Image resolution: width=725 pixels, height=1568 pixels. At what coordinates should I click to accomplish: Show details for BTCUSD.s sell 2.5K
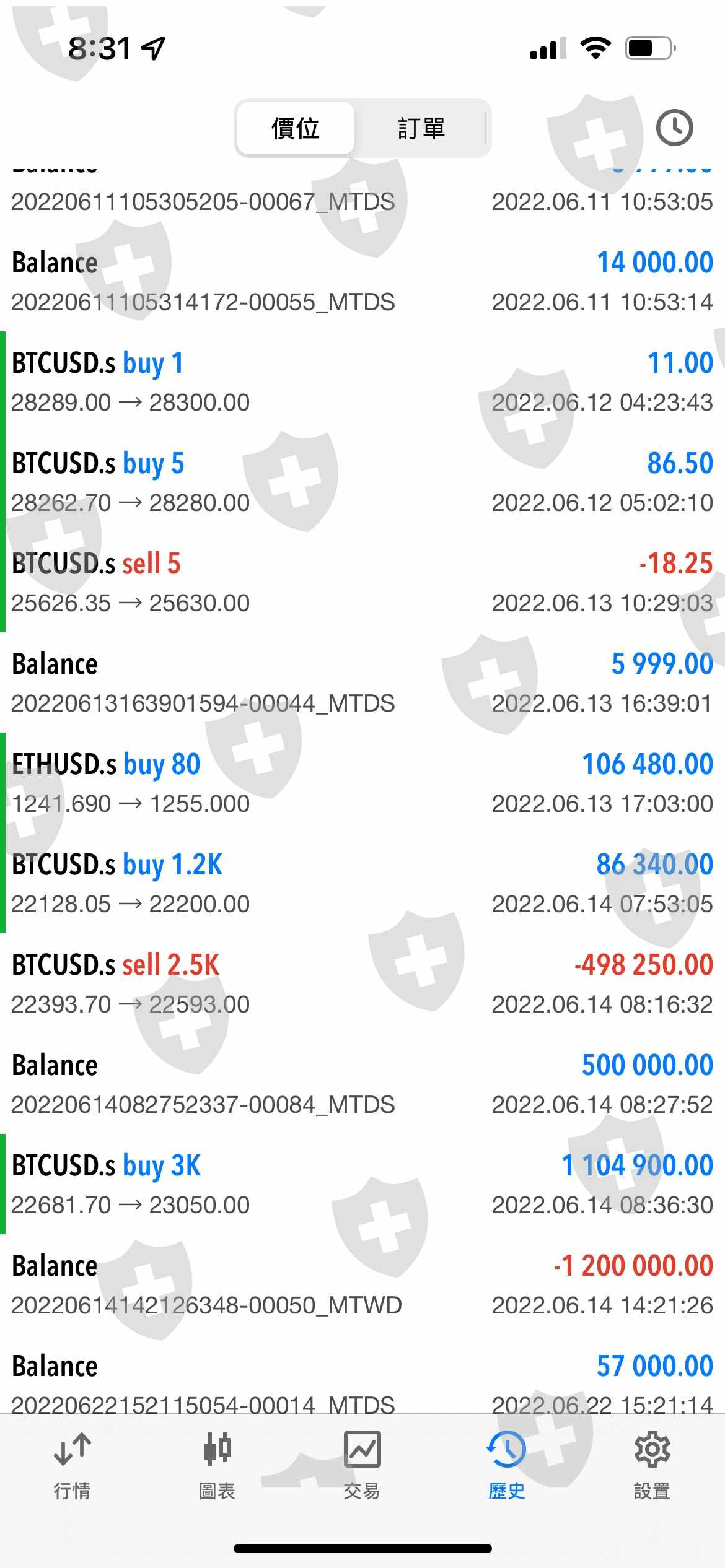pos(362,984)
